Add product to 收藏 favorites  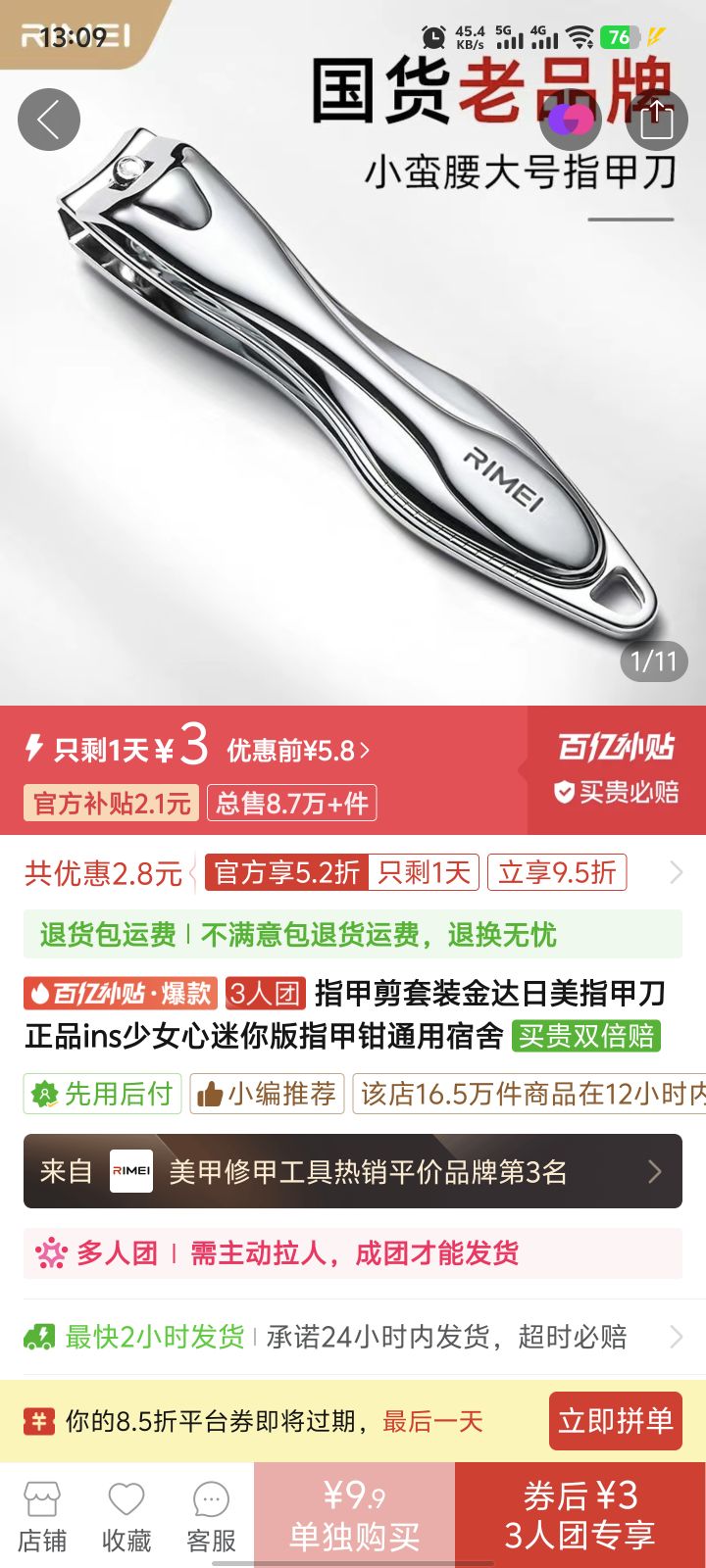pyautogui.click(x=126, y=1517)
